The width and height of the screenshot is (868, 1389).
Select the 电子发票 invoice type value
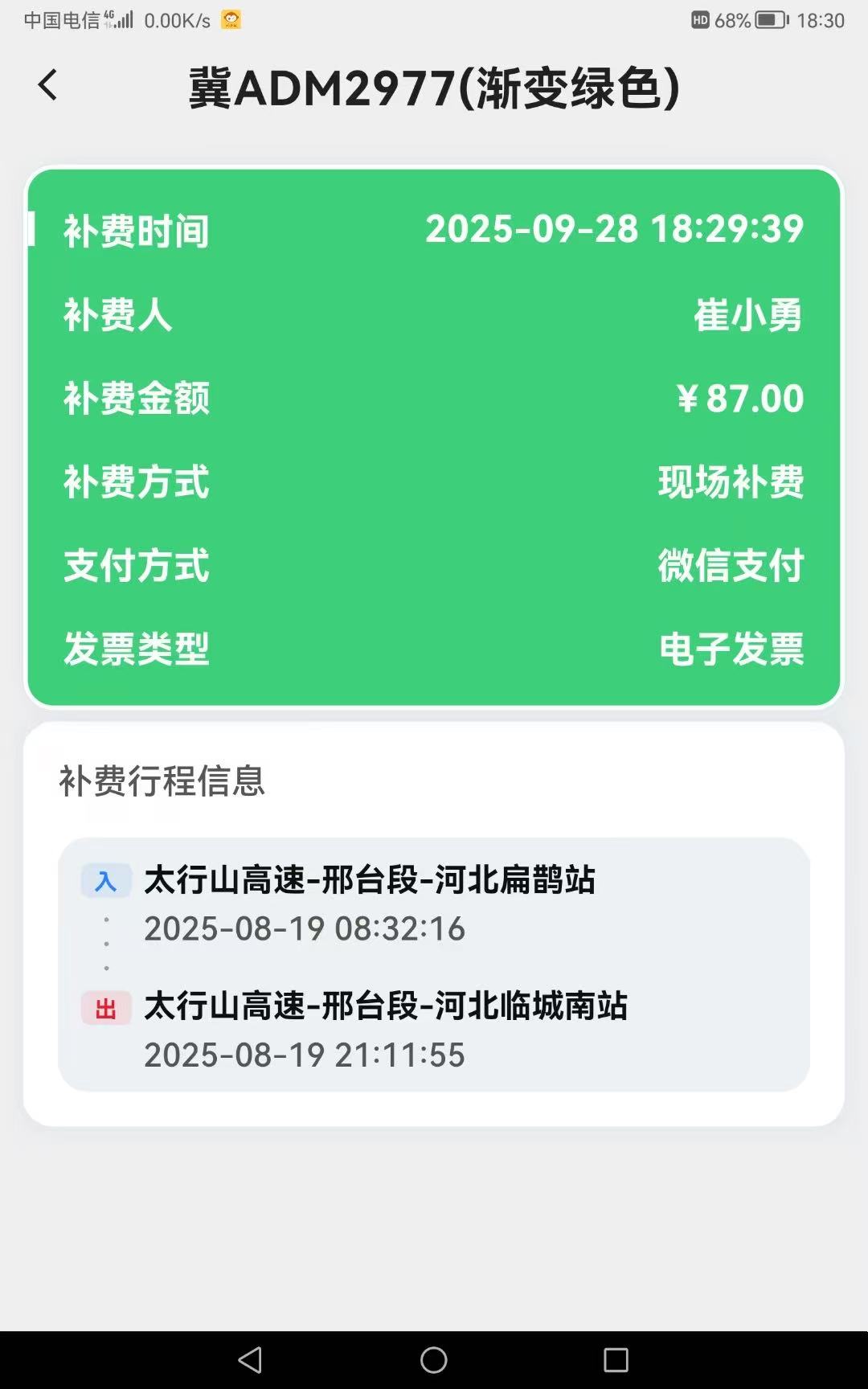click(731, 649)
